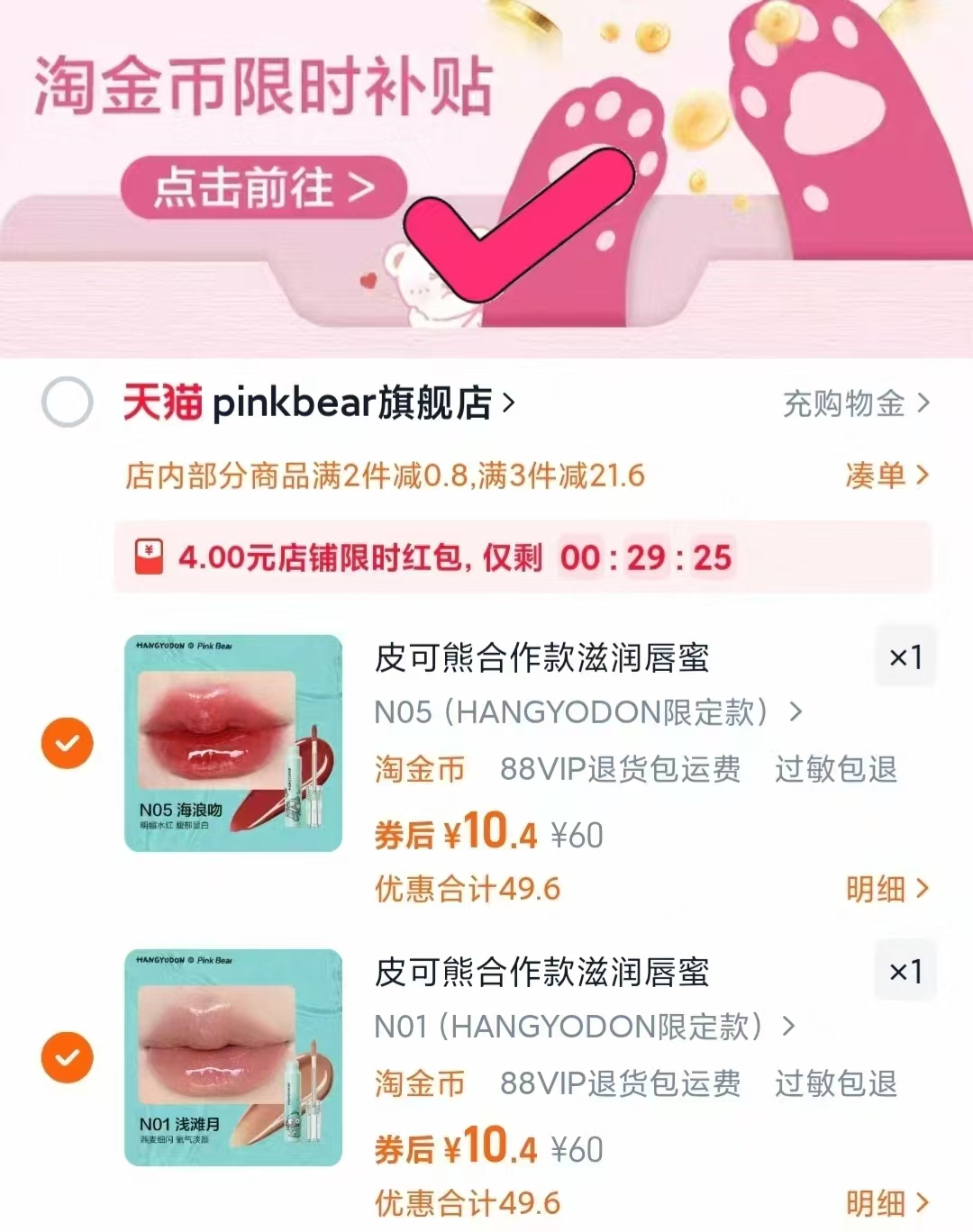The width and height of the screenshot is (973, 1232).
Task: Click the white bear sticker in the banner
Action: [419, 279]
